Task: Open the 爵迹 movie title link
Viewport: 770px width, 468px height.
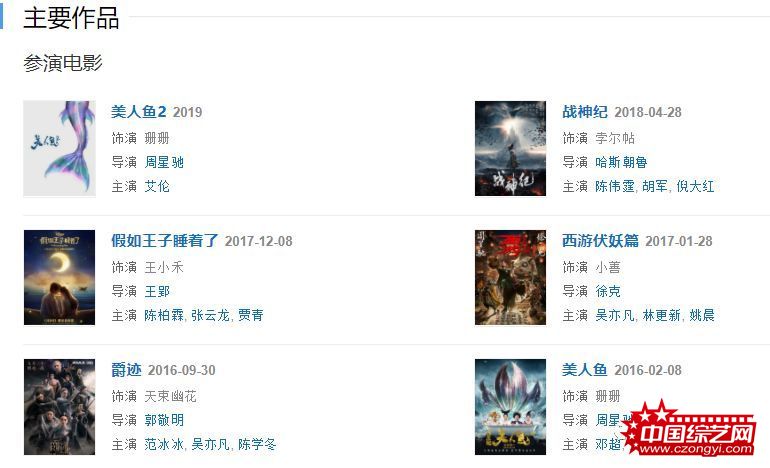Action: pyautogui.click(x=126, y=370)
